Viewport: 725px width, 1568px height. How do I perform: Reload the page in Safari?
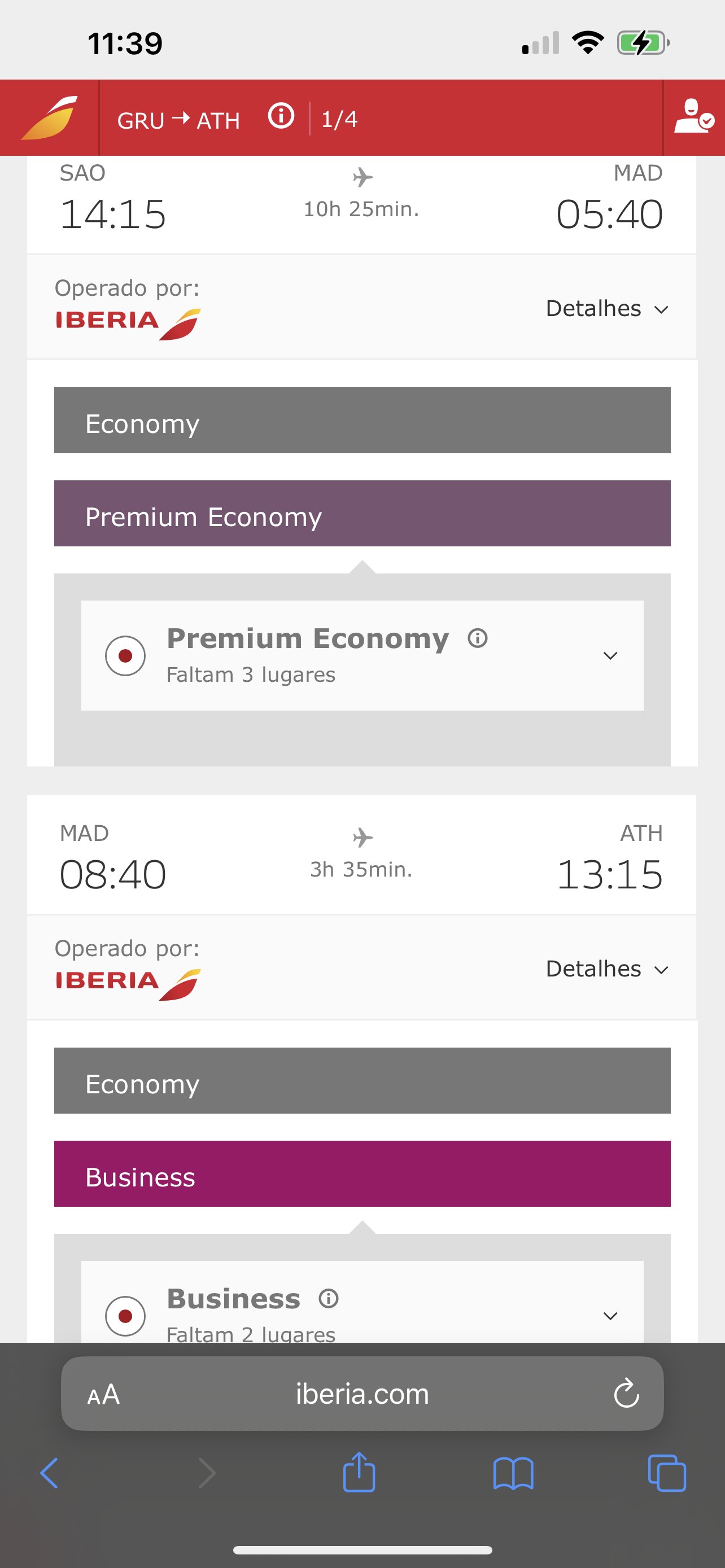click(626, 1392)
